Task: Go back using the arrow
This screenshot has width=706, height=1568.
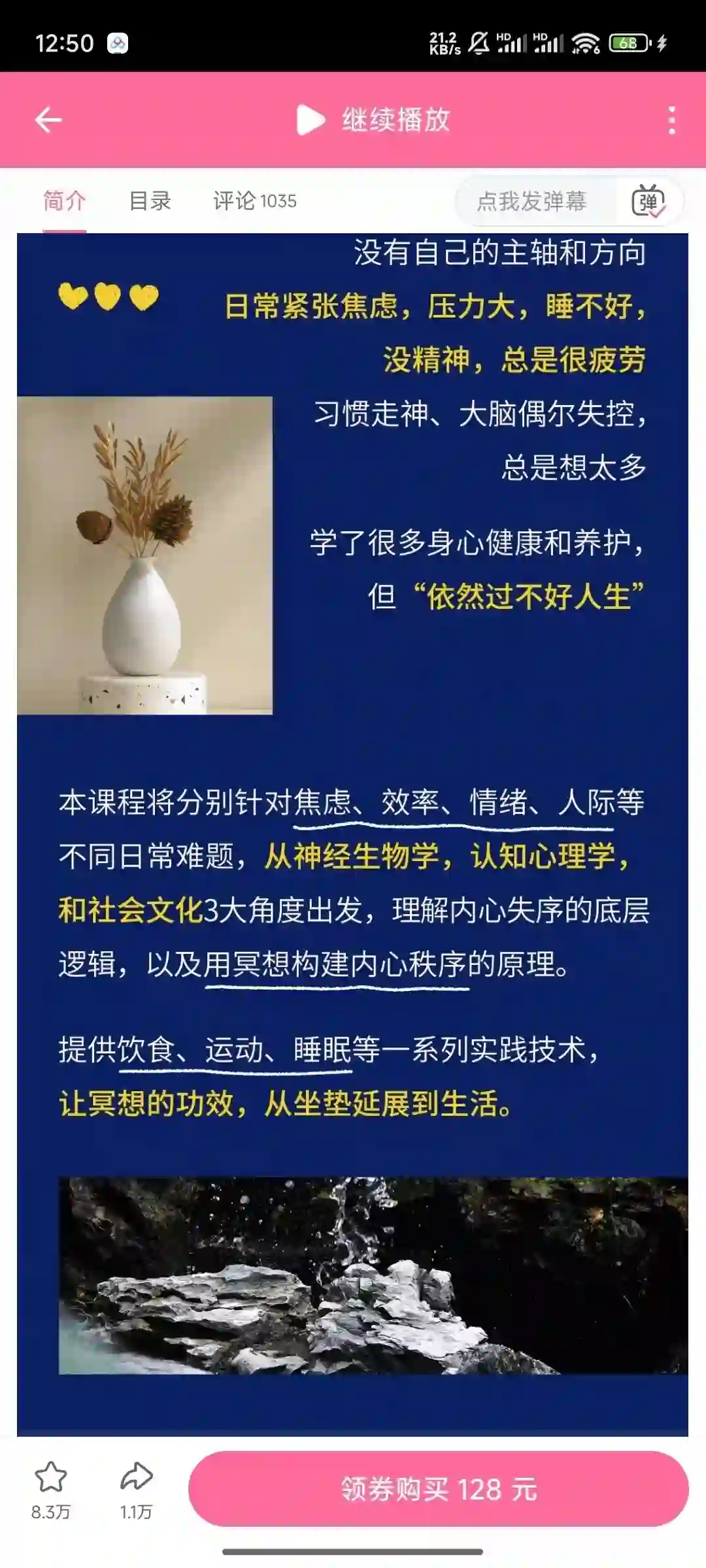Action: pos(48,120)
